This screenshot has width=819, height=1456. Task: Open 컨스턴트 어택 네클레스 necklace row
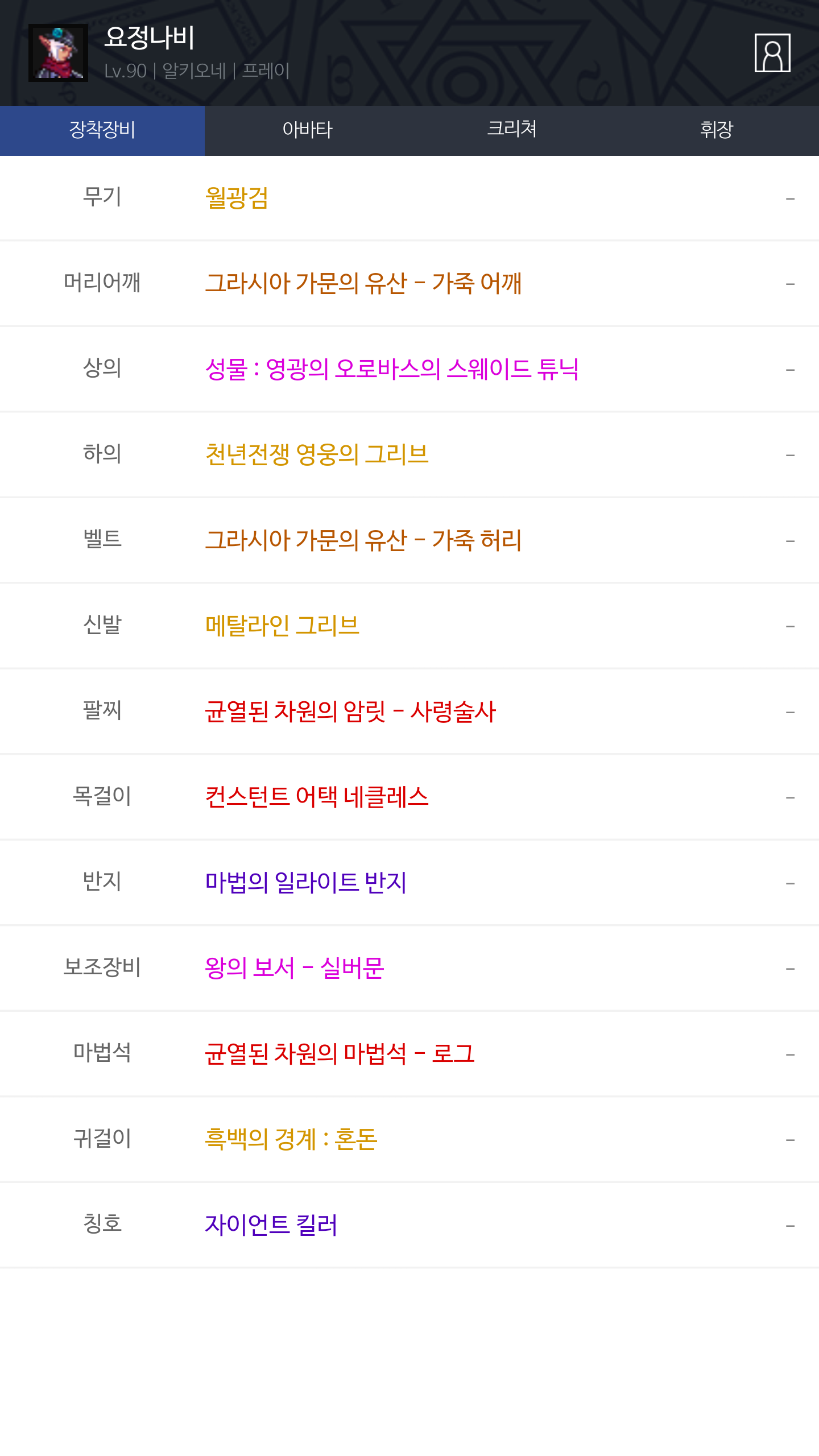(316, 797)
